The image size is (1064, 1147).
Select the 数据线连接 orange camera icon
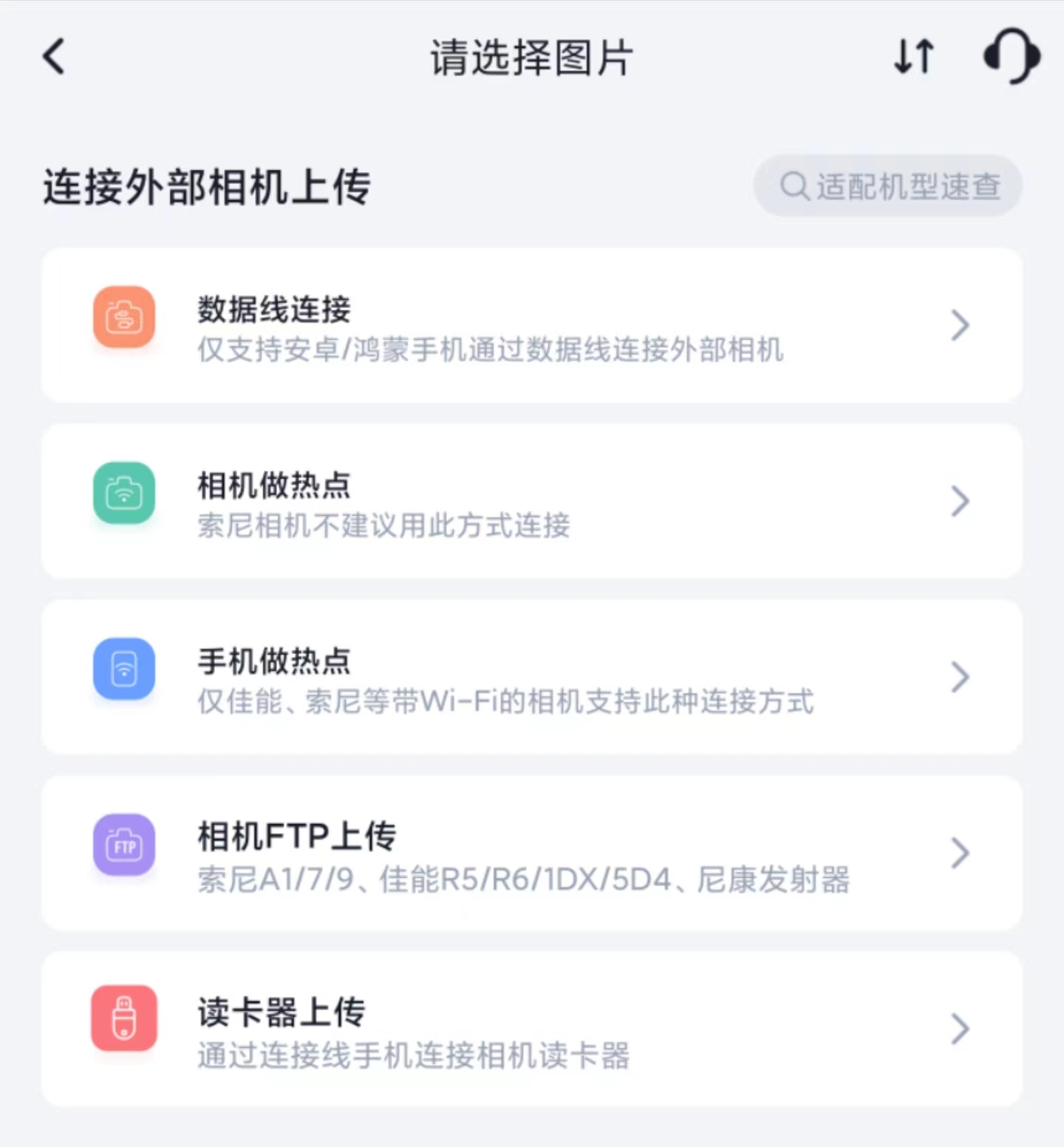[123, 318]
